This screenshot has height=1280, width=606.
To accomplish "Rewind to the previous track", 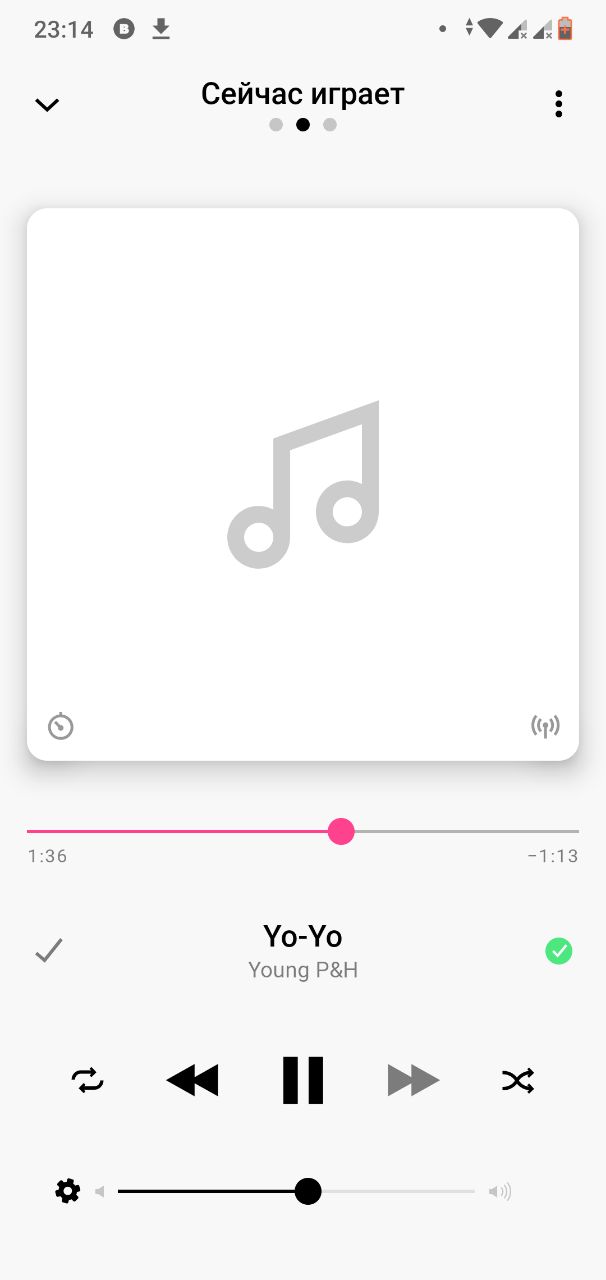I will pyautogui.click(x=192, y=1080).
